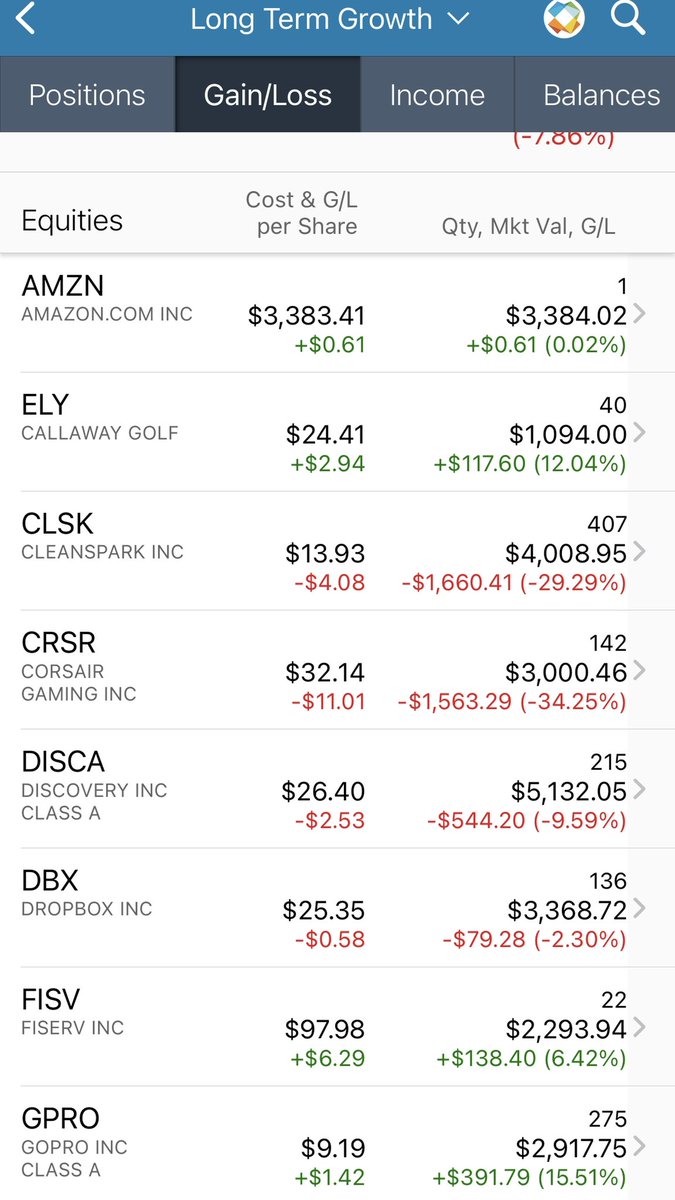This screenshot has width=675, height=1200.
Task: Go back using the top-left arrow
Action: (x=26, y=19)
